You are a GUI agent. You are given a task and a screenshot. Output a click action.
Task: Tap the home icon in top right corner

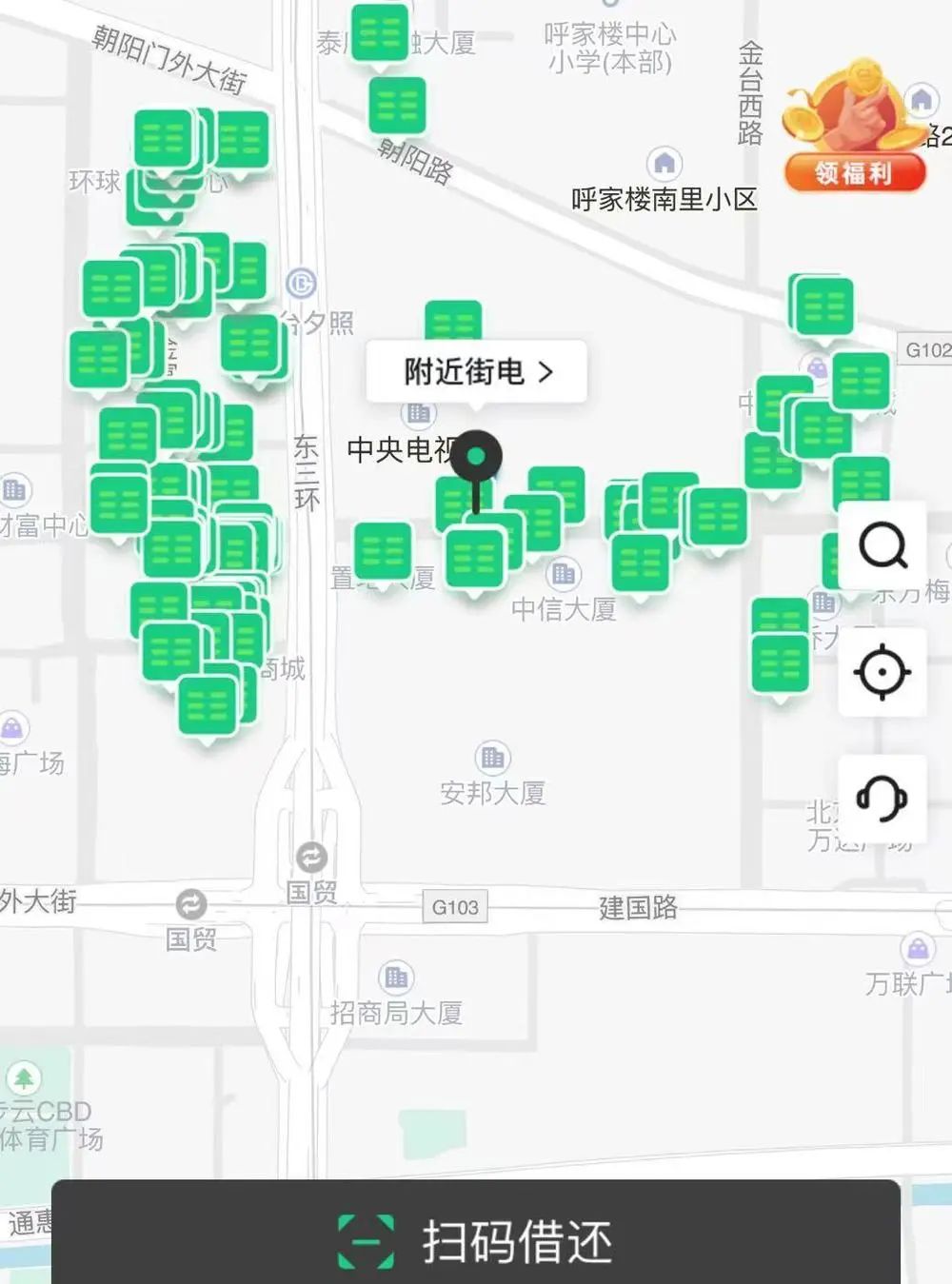922,99
